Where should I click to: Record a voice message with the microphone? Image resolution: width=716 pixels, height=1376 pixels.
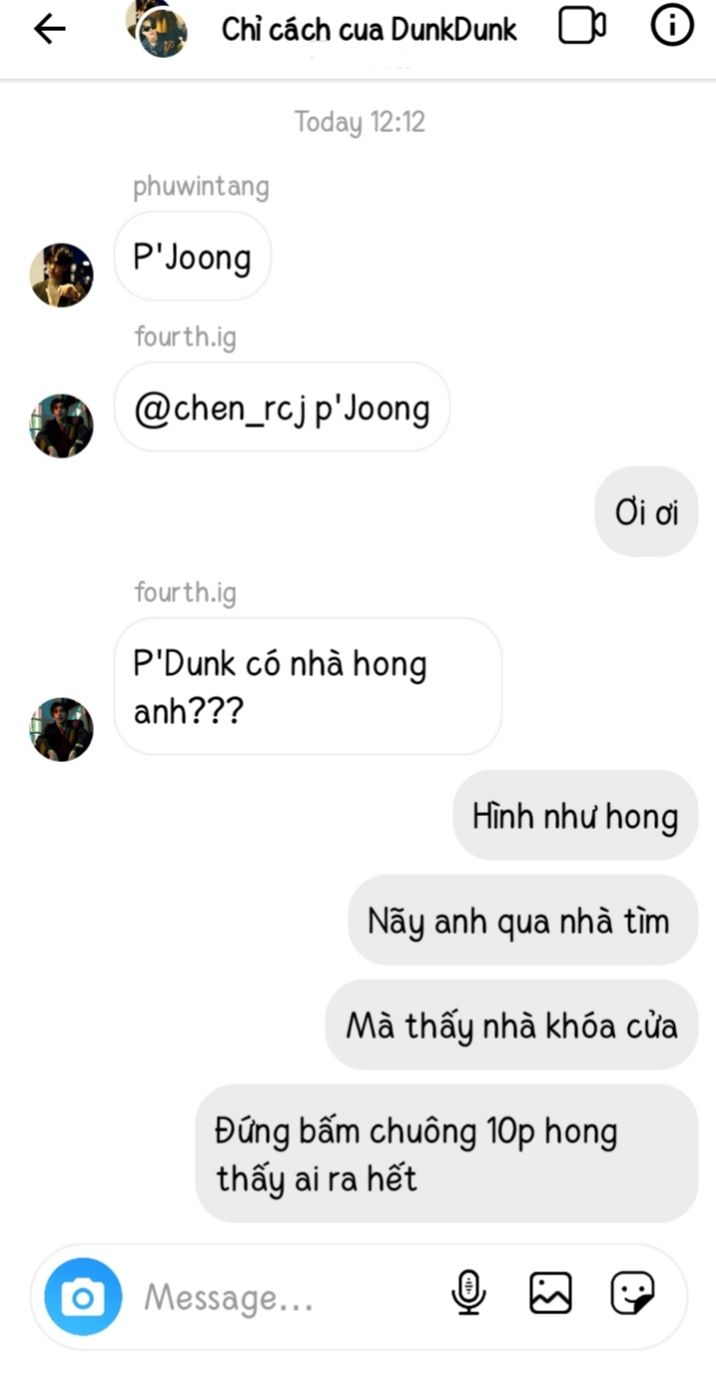tap(468, 1293)
